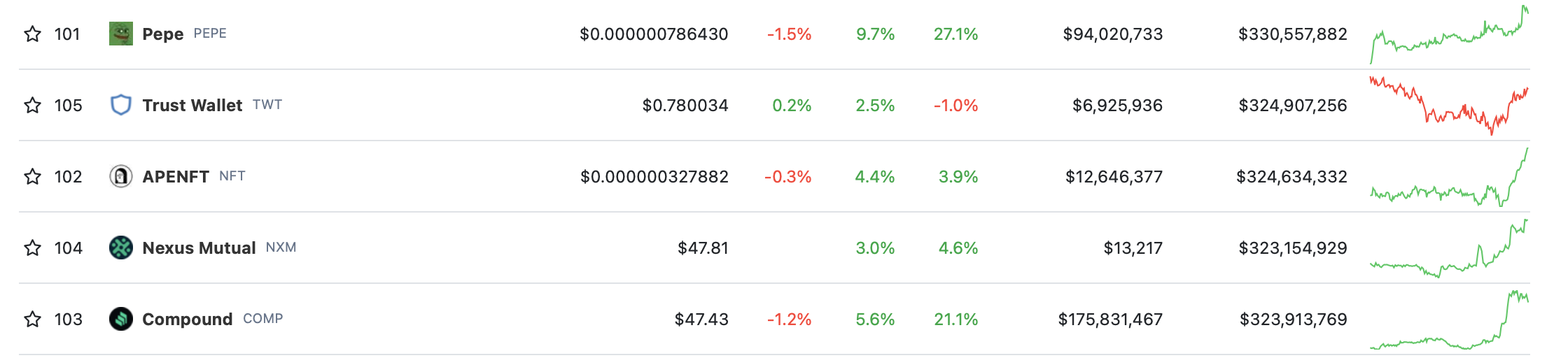View APENFT NFT coin details
Screen dimensions: 1568x358
tap(175, 177)
